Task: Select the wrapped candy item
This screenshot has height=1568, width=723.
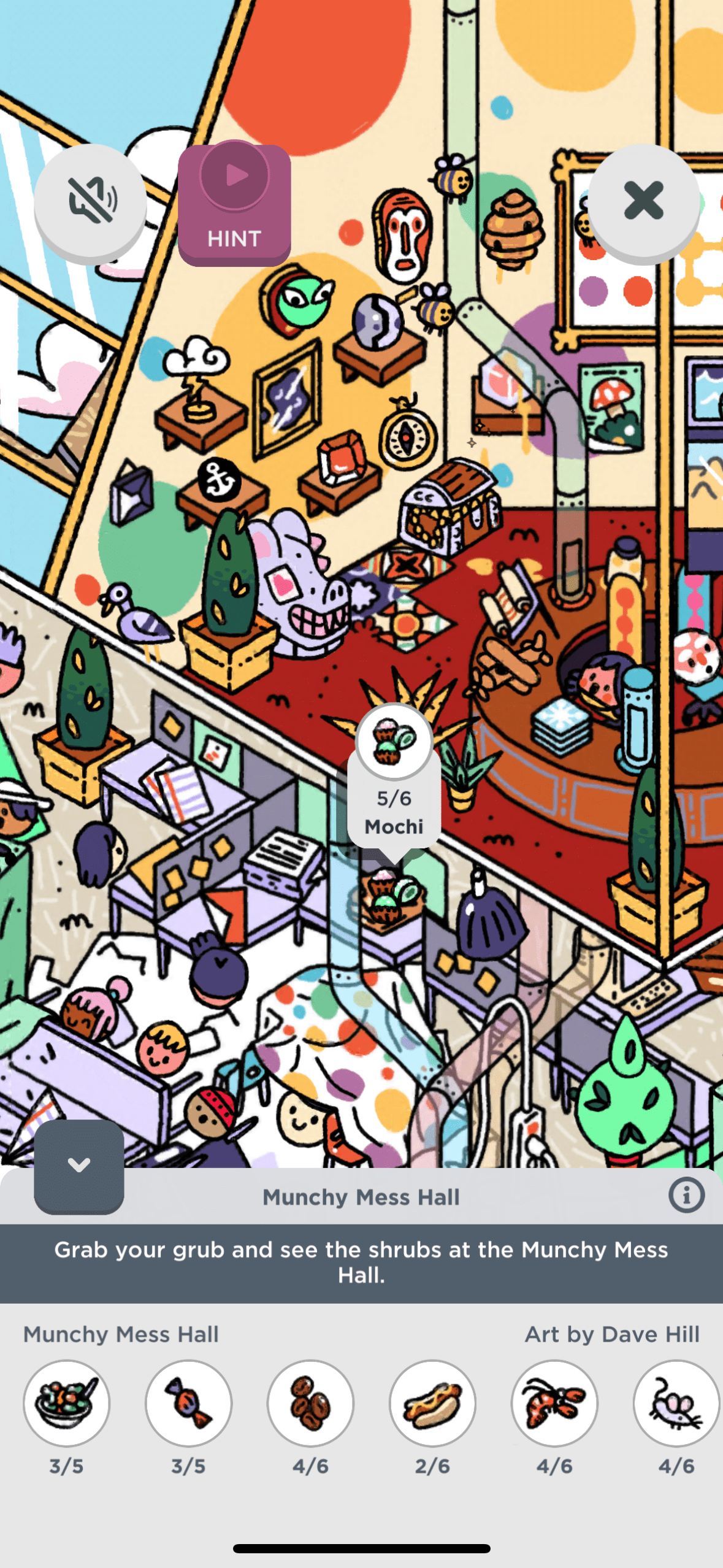Action: [188, 1402]
